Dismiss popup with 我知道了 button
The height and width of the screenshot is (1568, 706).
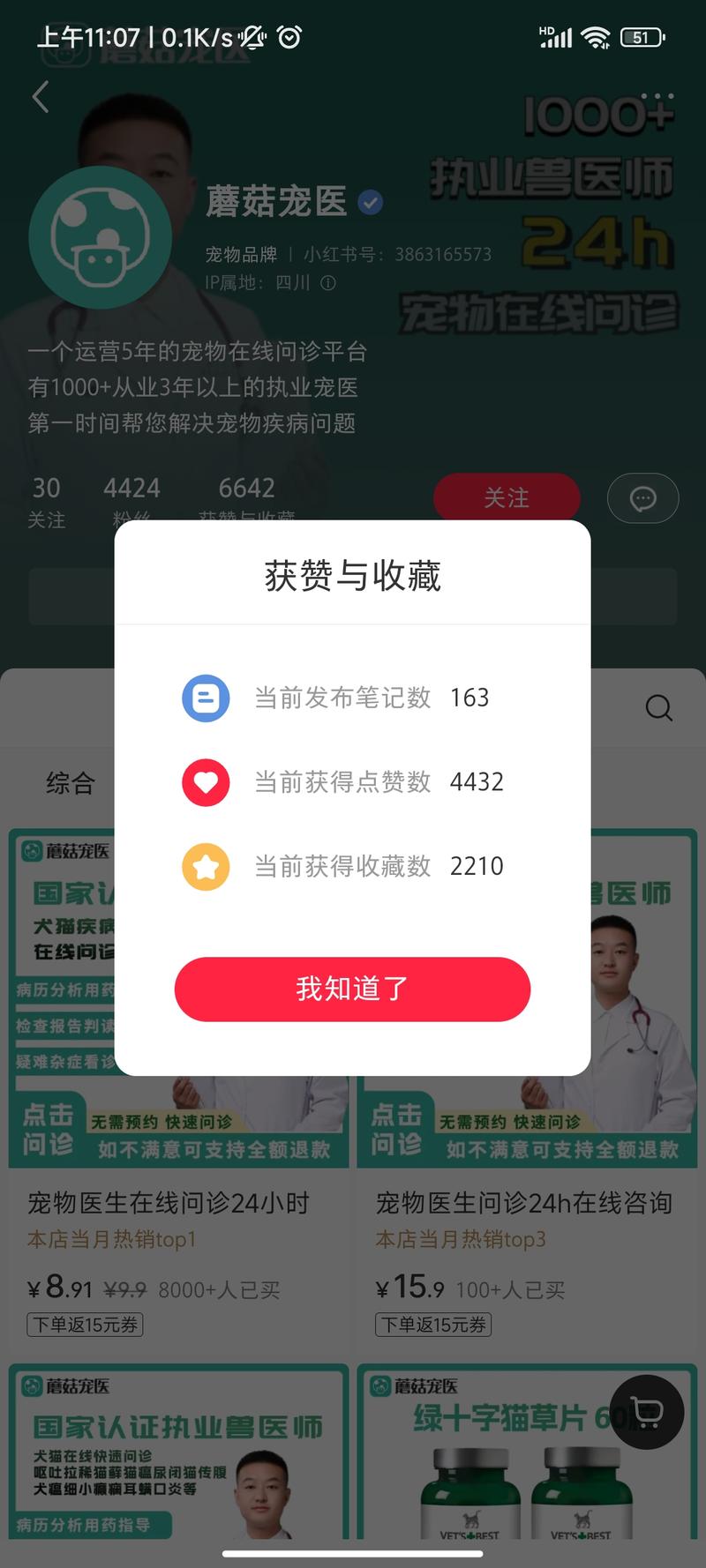[x=352, y=989]
